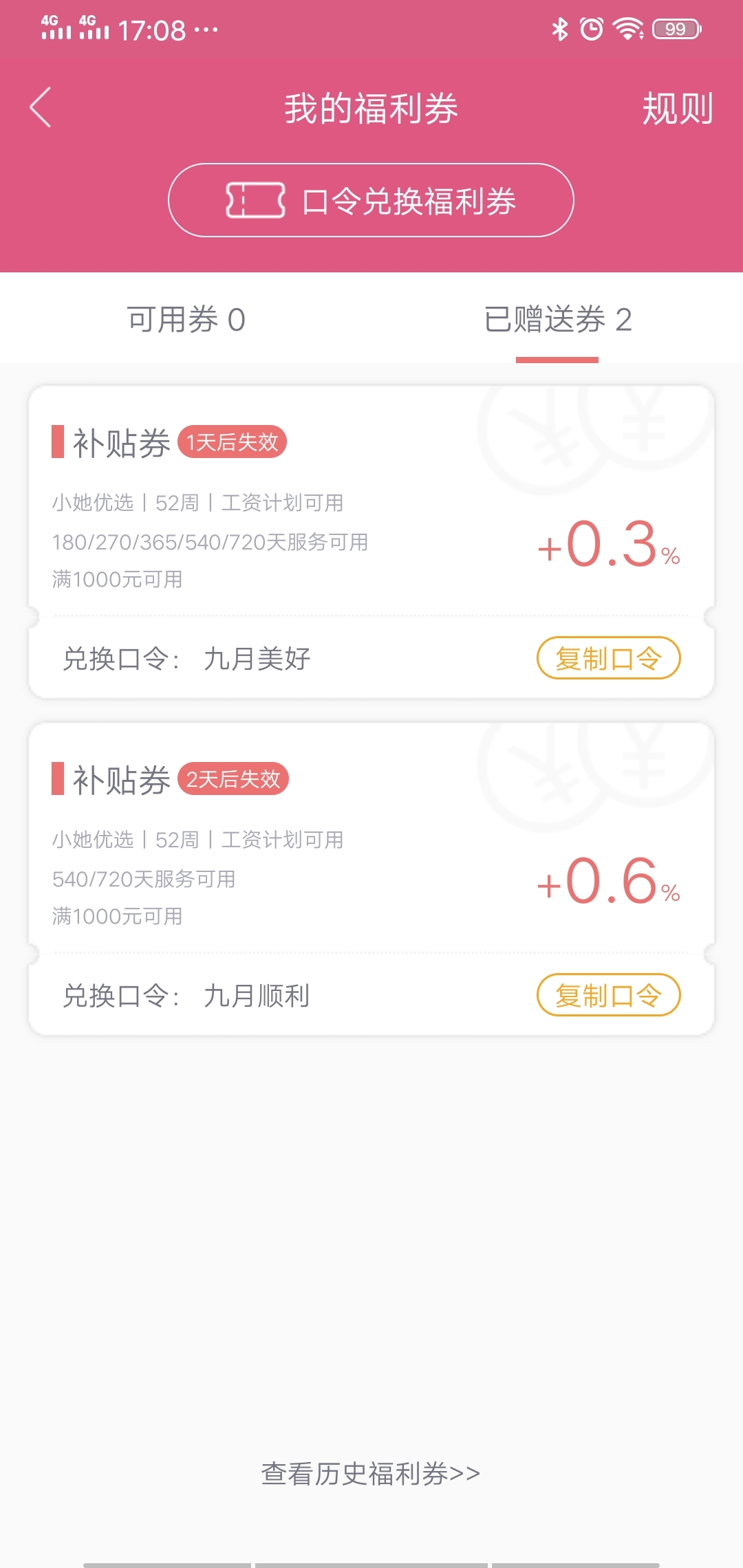Switch to the 可用券 tab
Image resolution: width=743 pixels, height=1568 pixels.
186,319
